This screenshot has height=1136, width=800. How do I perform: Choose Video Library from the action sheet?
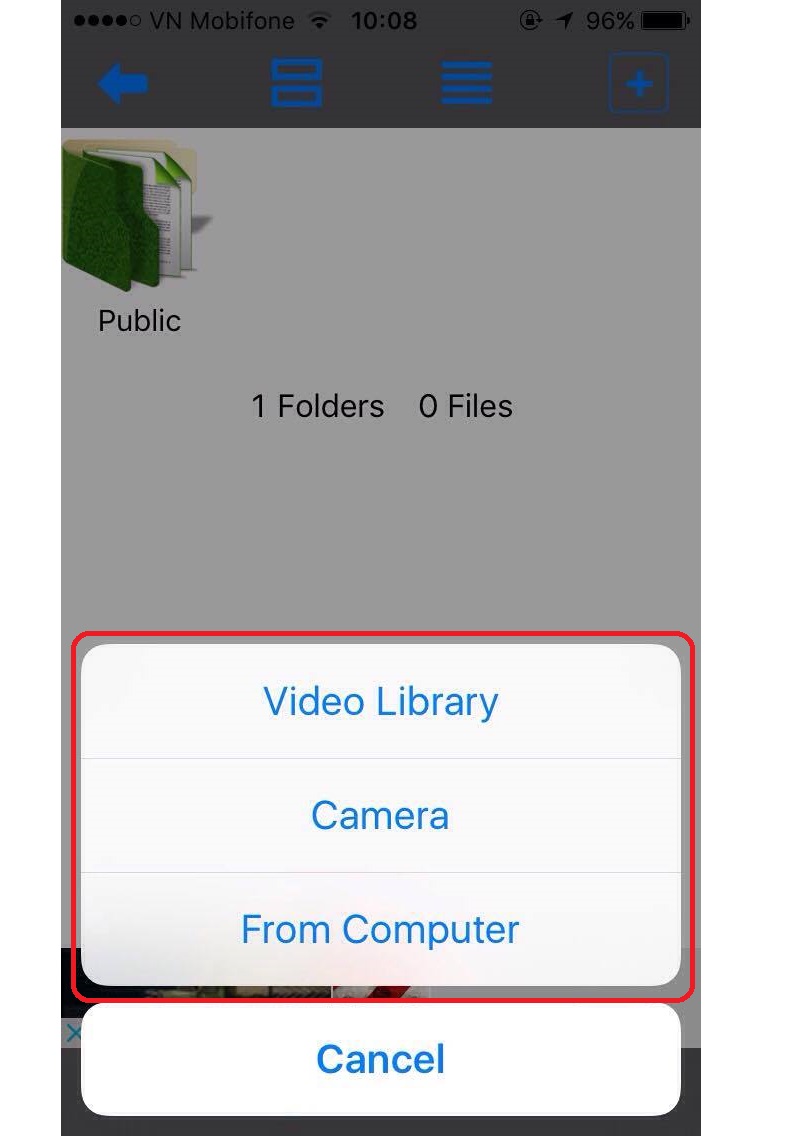click(x=380, y=702)
